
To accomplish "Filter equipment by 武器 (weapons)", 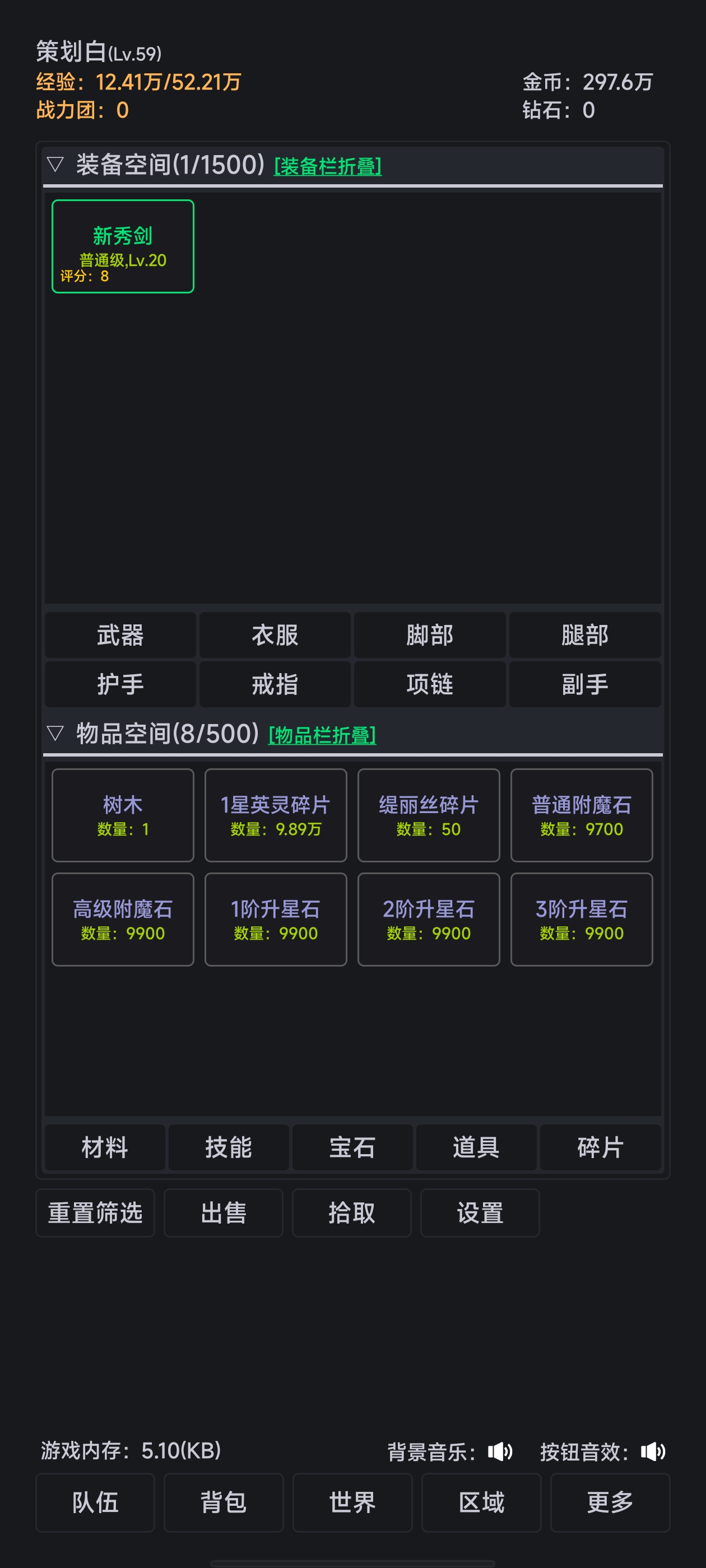I will tap(119, 635).
